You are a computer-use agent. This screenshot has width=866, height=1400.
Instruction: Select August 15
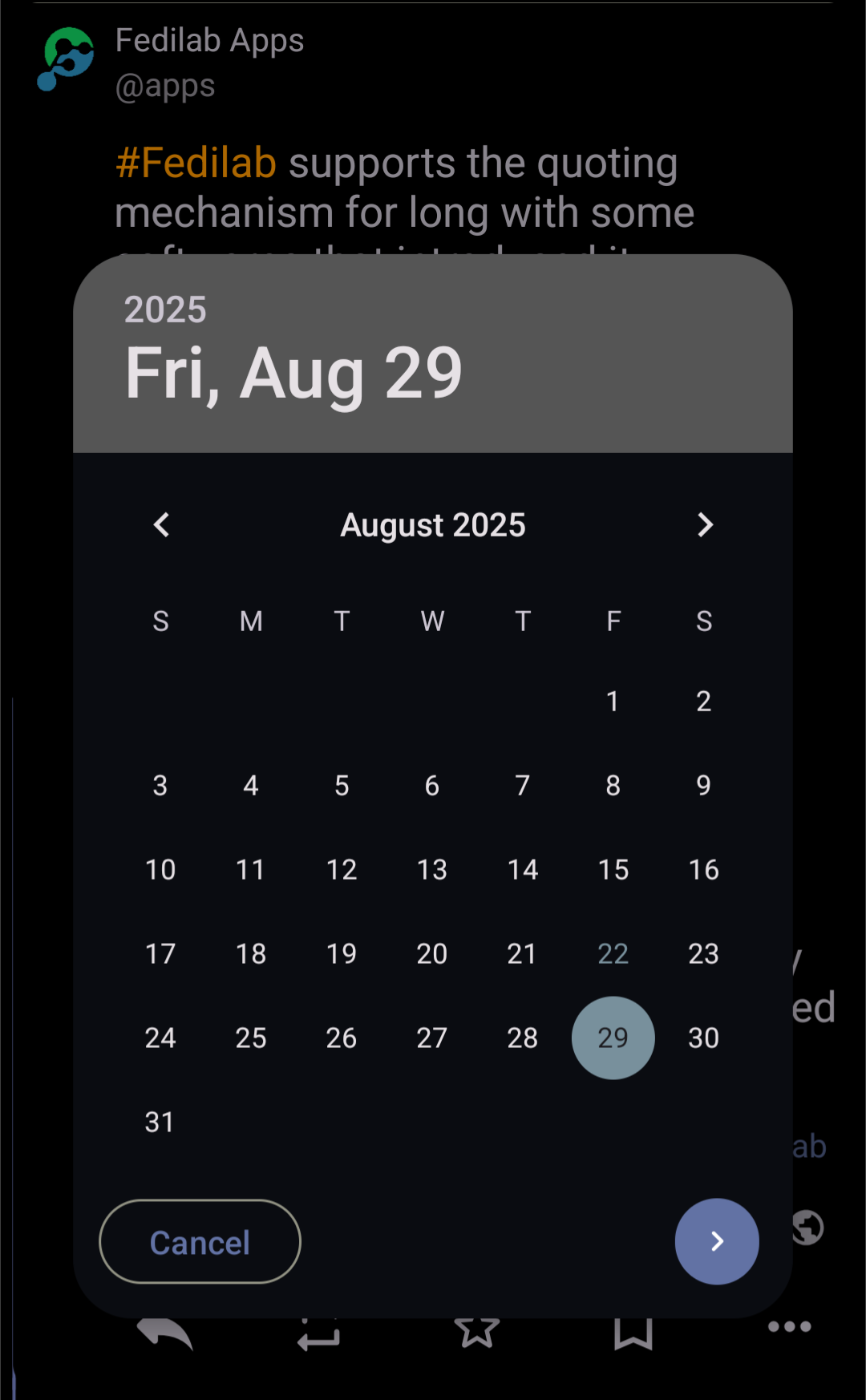[613, 869]
